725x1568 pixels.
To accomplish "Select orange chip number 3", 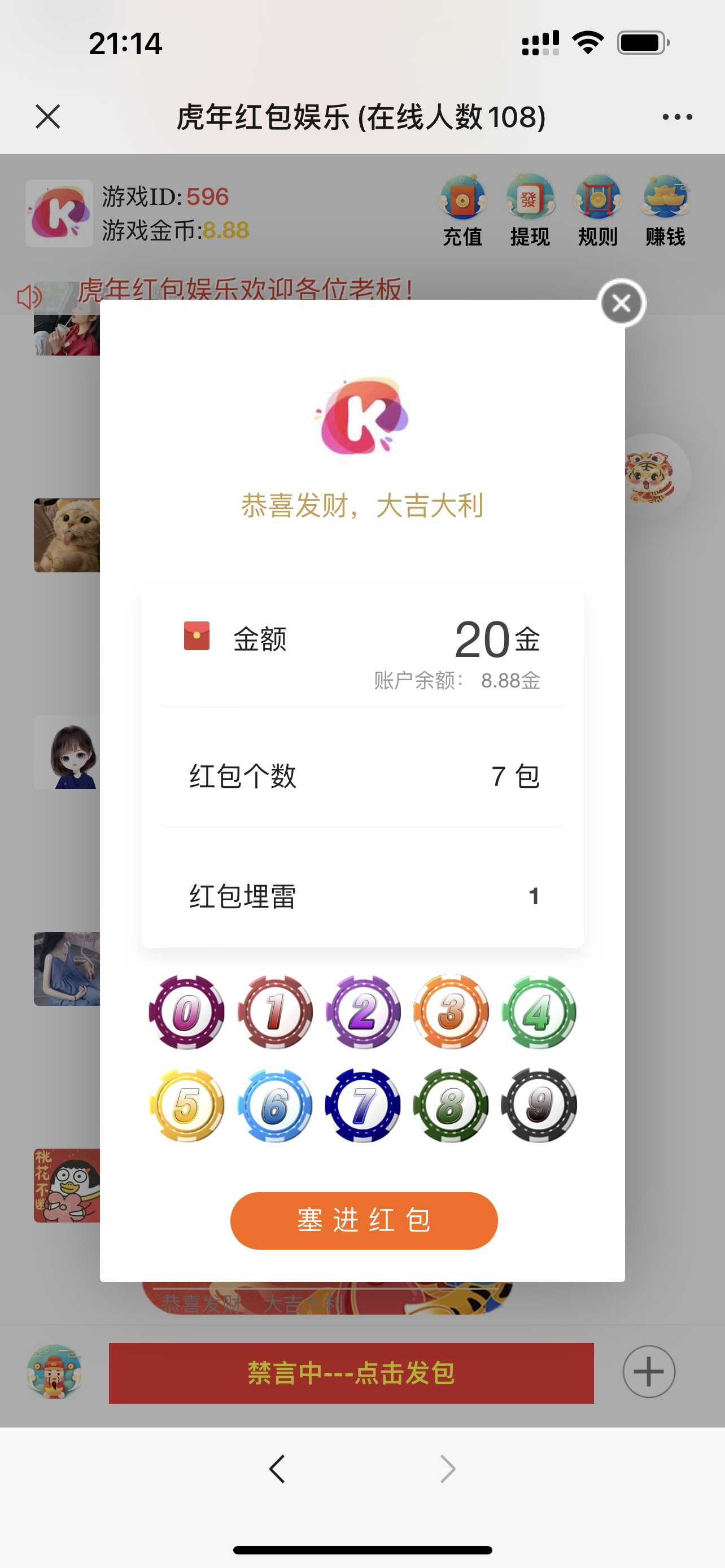I will (x=451, y=1011).
